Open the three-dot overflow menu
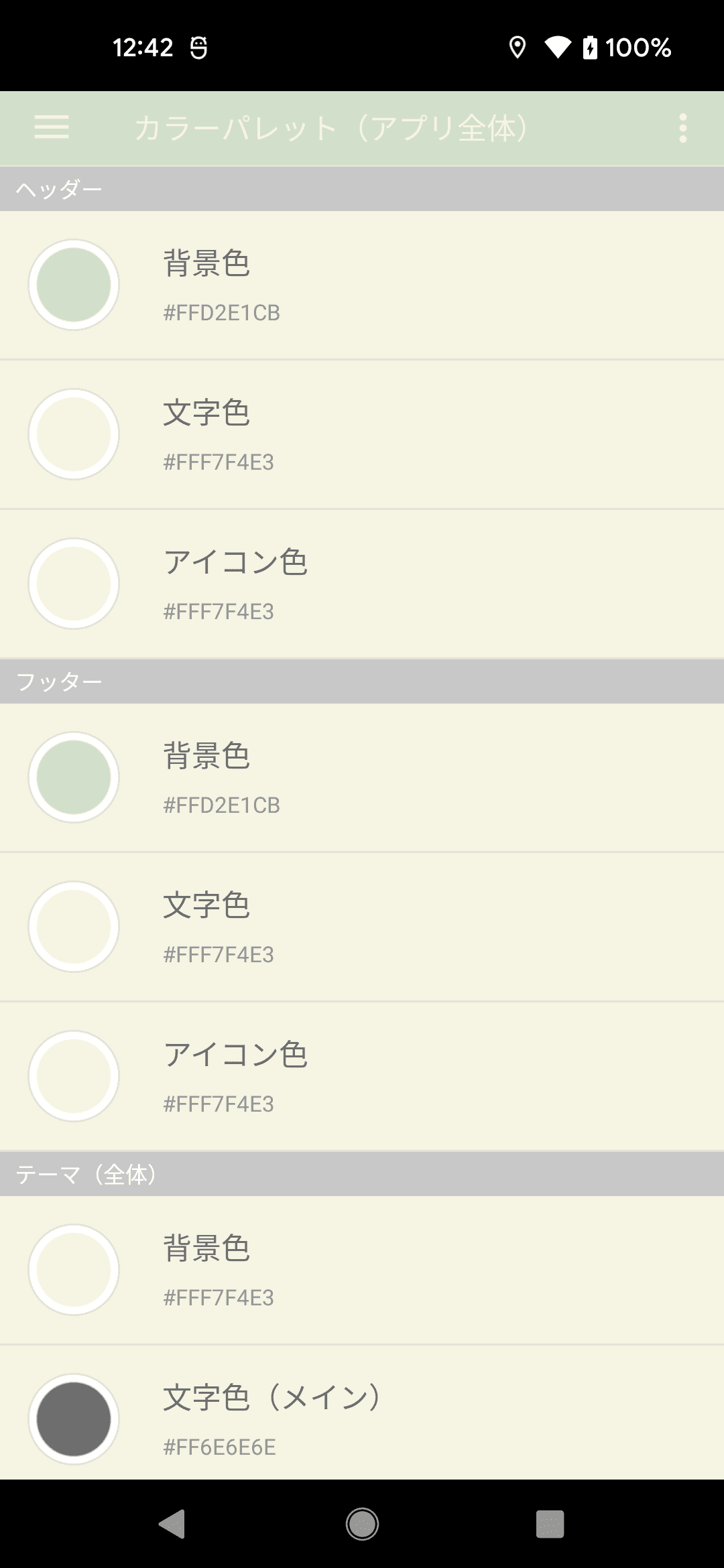This screenshot has height=1568, width=724. pos(682,127)
